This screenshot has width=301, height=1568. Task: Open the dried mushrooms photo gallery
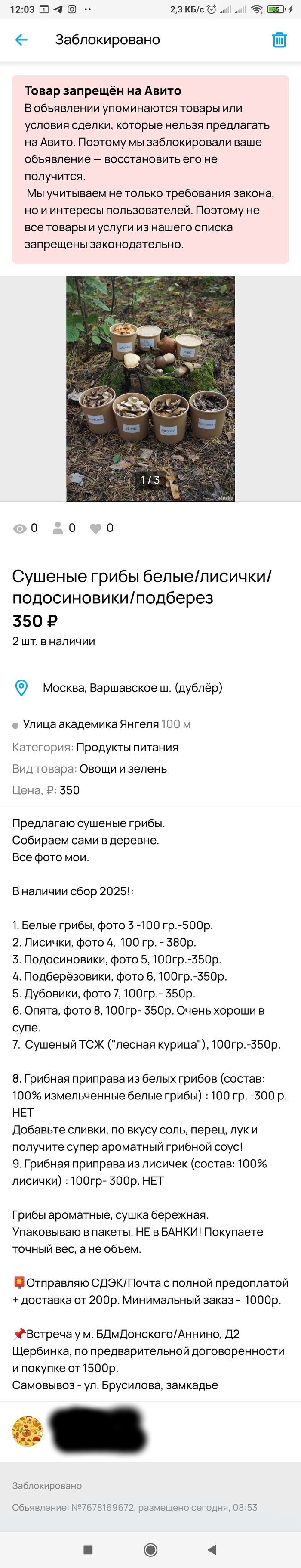pyautogui.click(x=150, y=388)
